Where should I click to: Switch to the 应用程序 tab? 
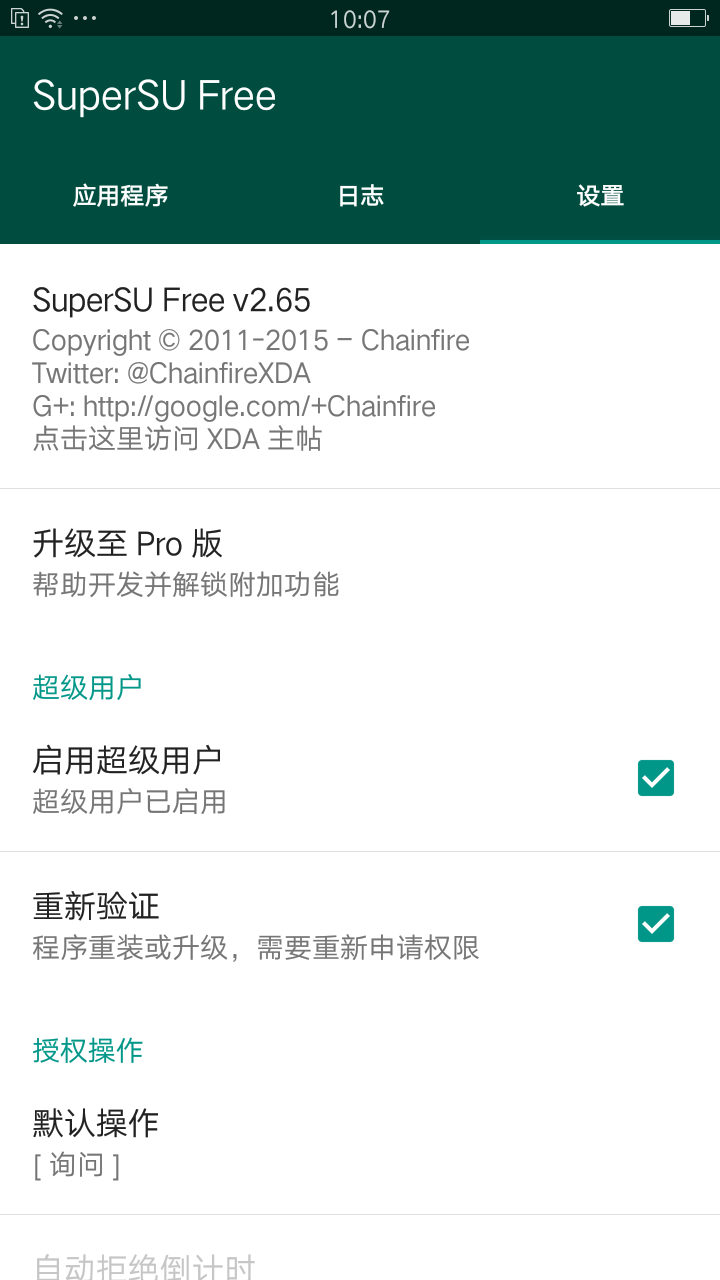point(120,196)
